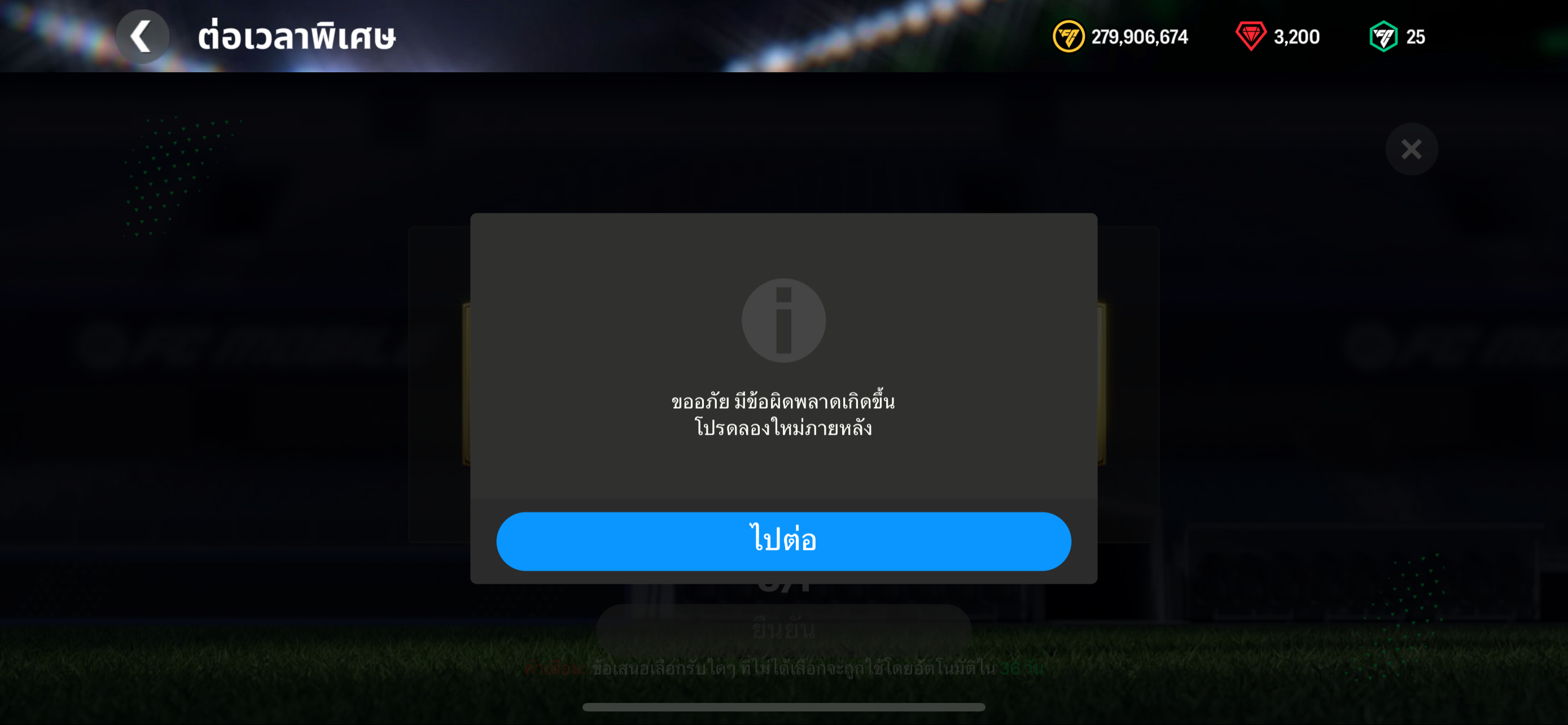Screen dimensions: 1568x725
Task: Go back from ต่อเวลาพิเศษ screen
Action: click(x=142, y=37)
